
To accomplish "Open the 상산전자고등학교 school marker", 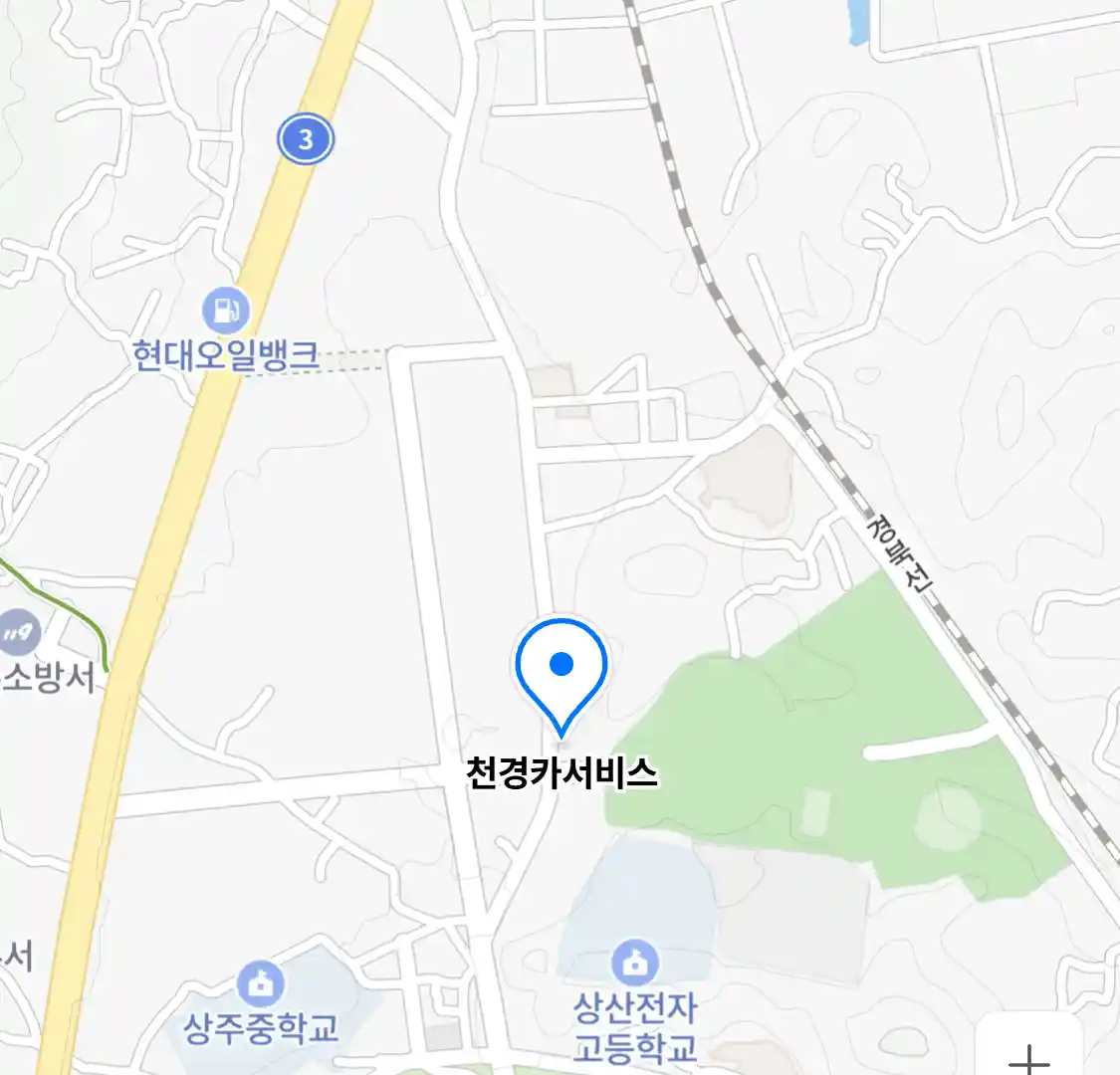I will pyautogui.click(x=634, y=963).
